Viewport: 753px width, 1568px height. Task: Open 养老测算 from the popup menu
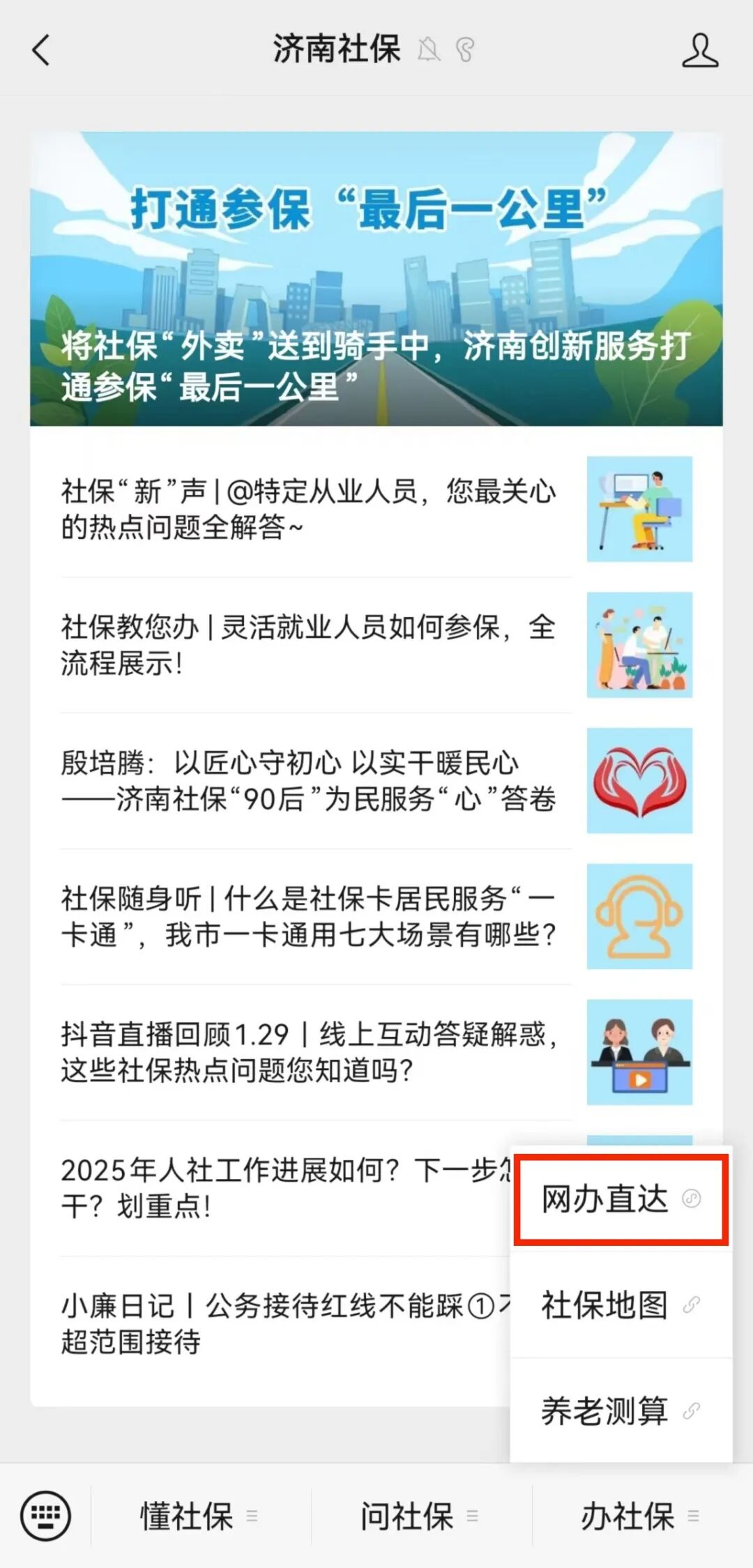coord(621,1411)
